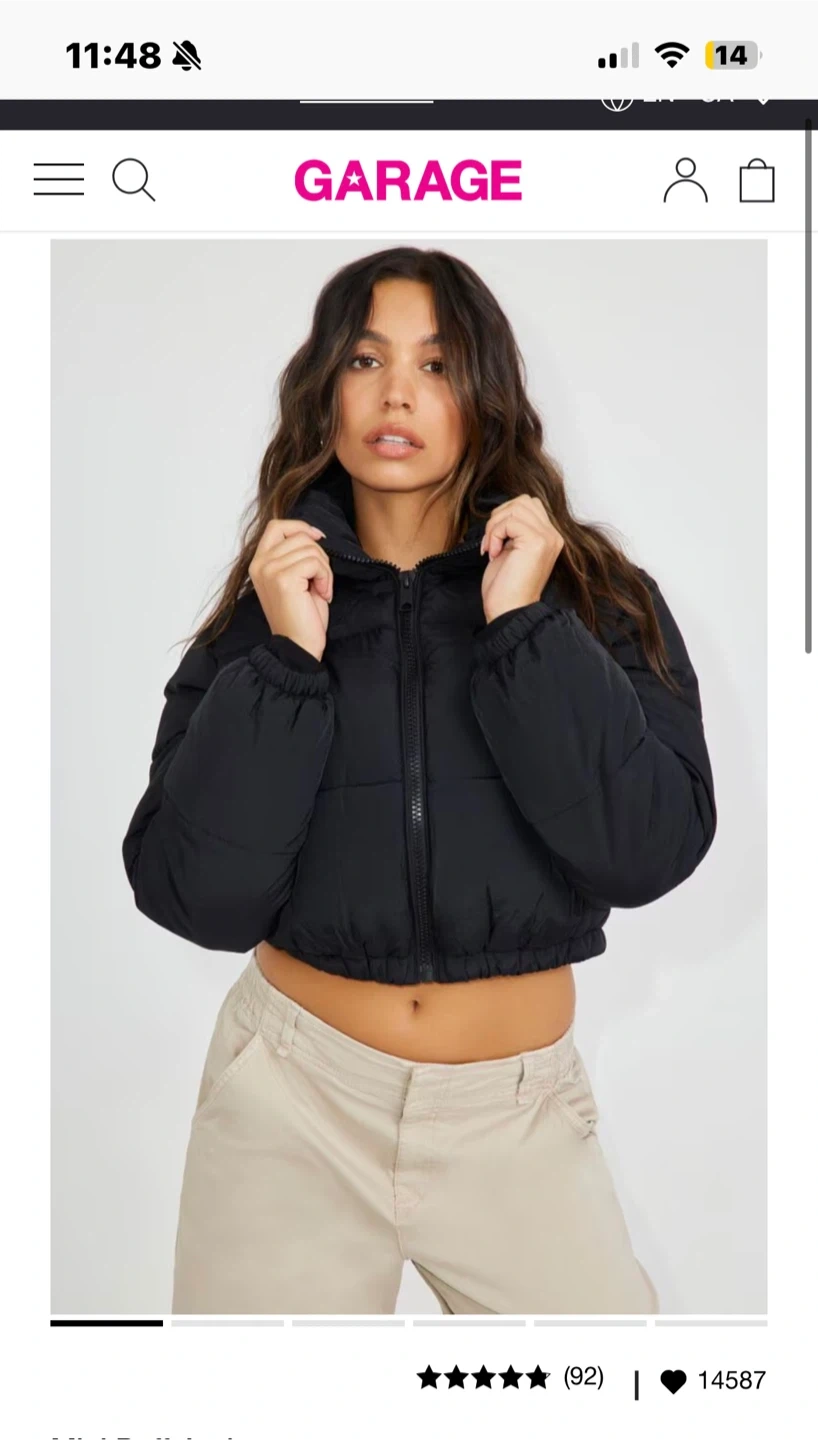This screenshot has height=1440, width=818.
Task: Go to Garage home via the logo
Action: point(408,180)
